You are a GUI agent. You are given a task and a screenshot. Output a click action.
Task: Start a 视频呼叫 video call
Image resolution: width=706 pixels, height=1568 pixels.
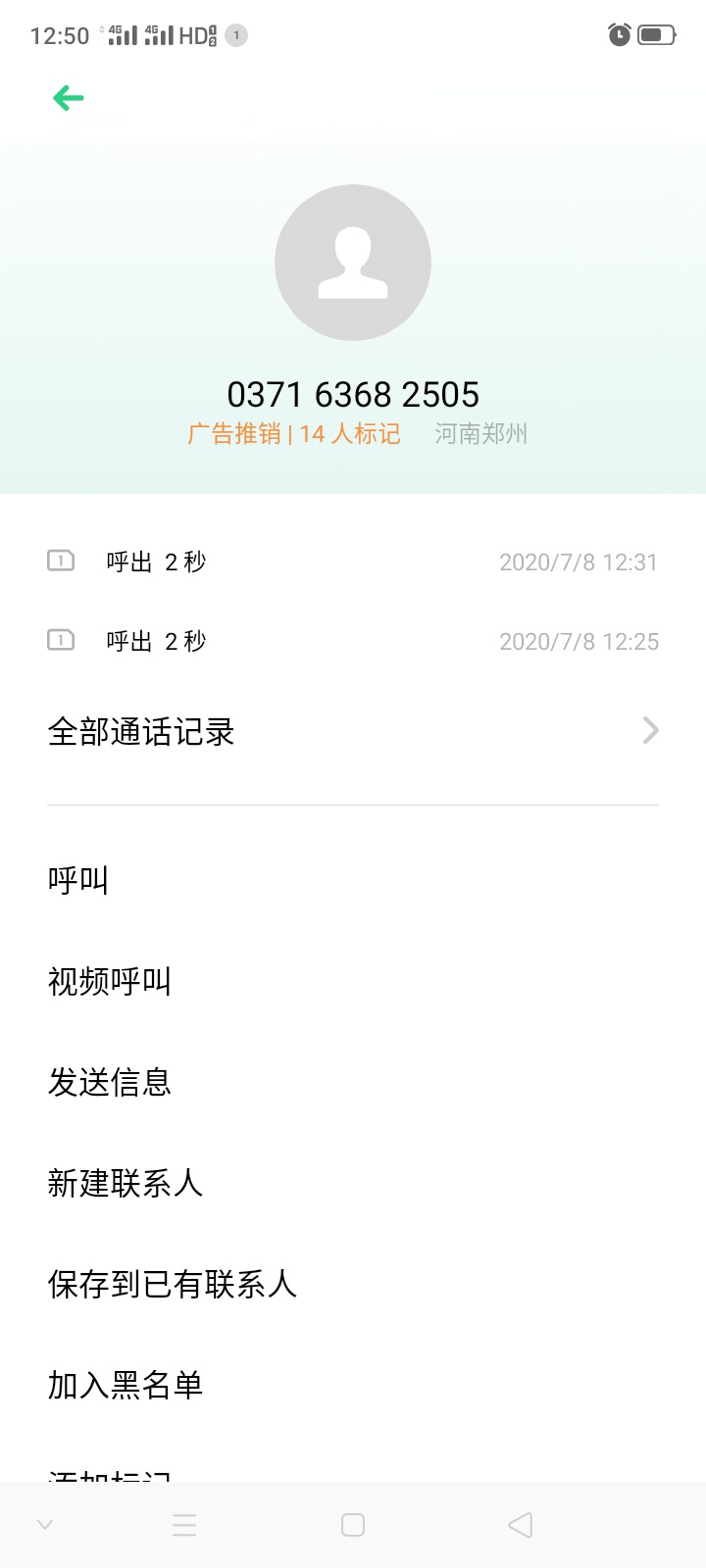tap(353, 981)
